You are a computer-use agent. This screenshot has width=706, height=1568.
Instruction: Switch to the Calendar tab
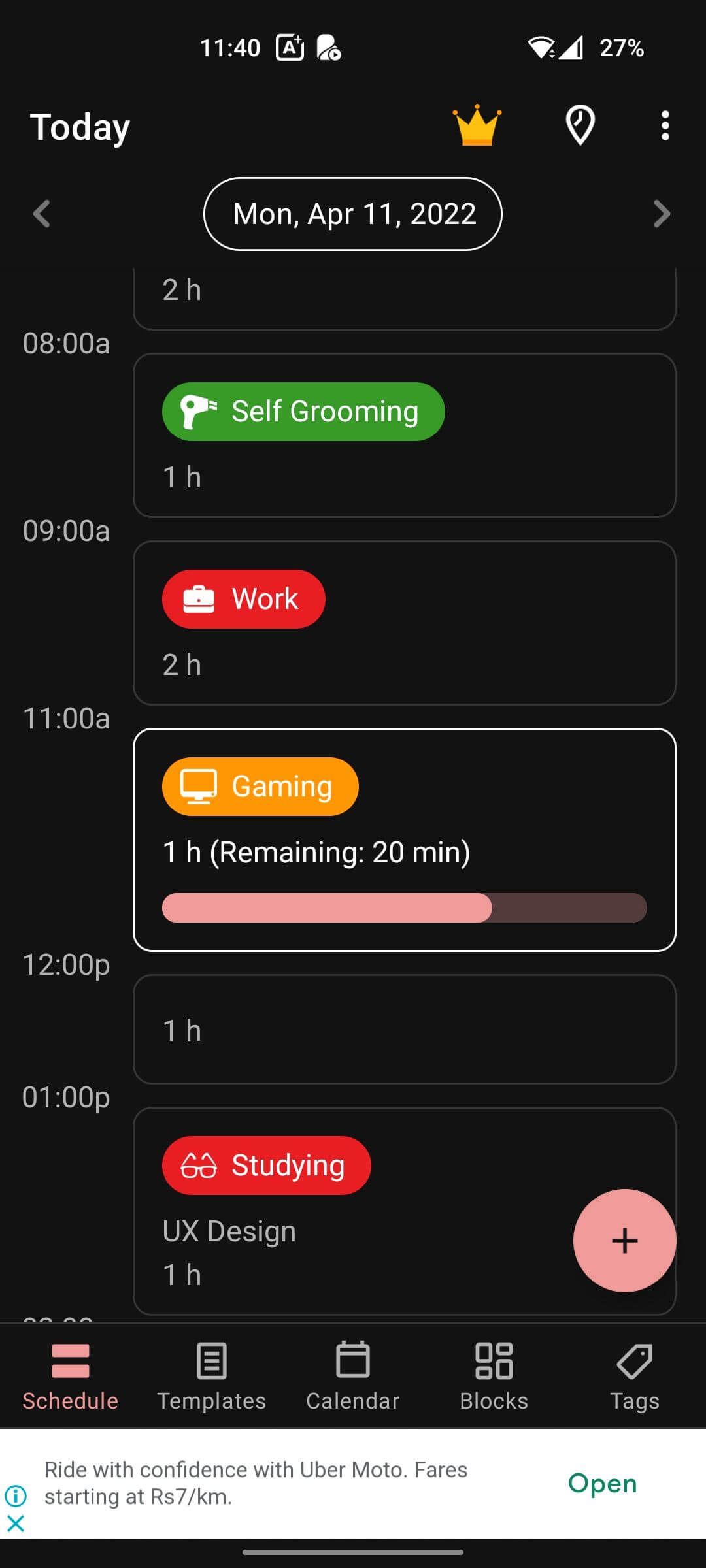coord(353,1375)
